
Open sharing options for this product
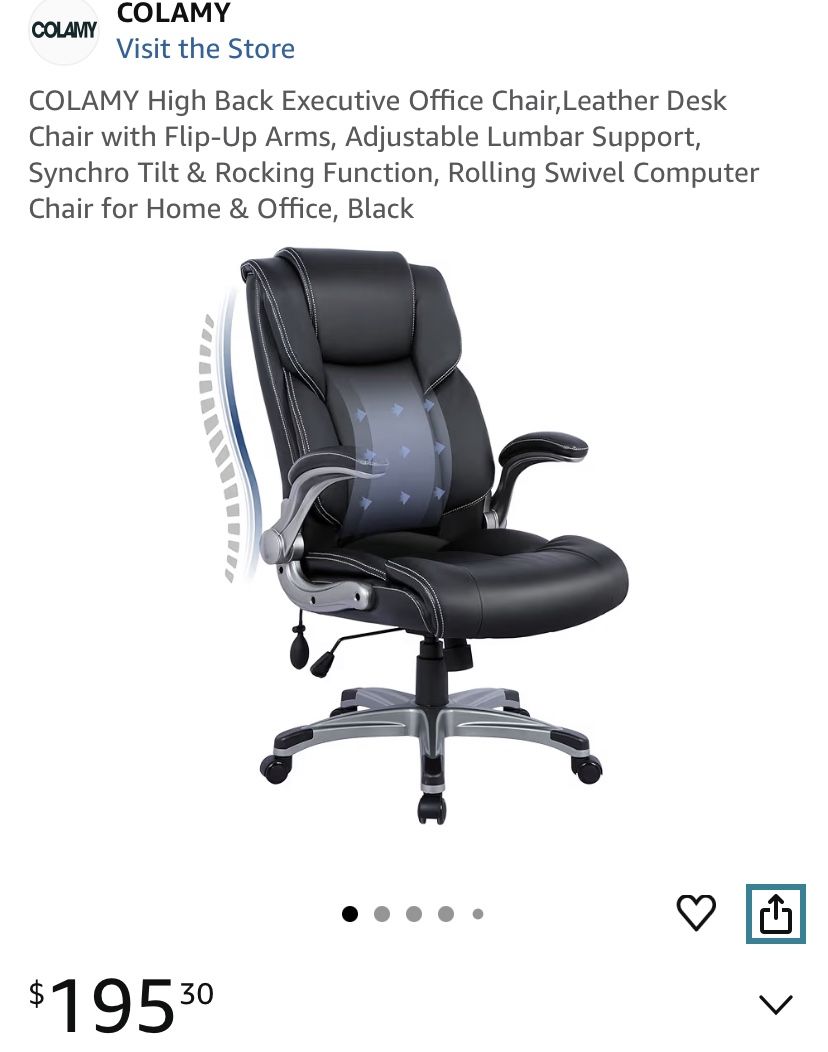point(775,913)
